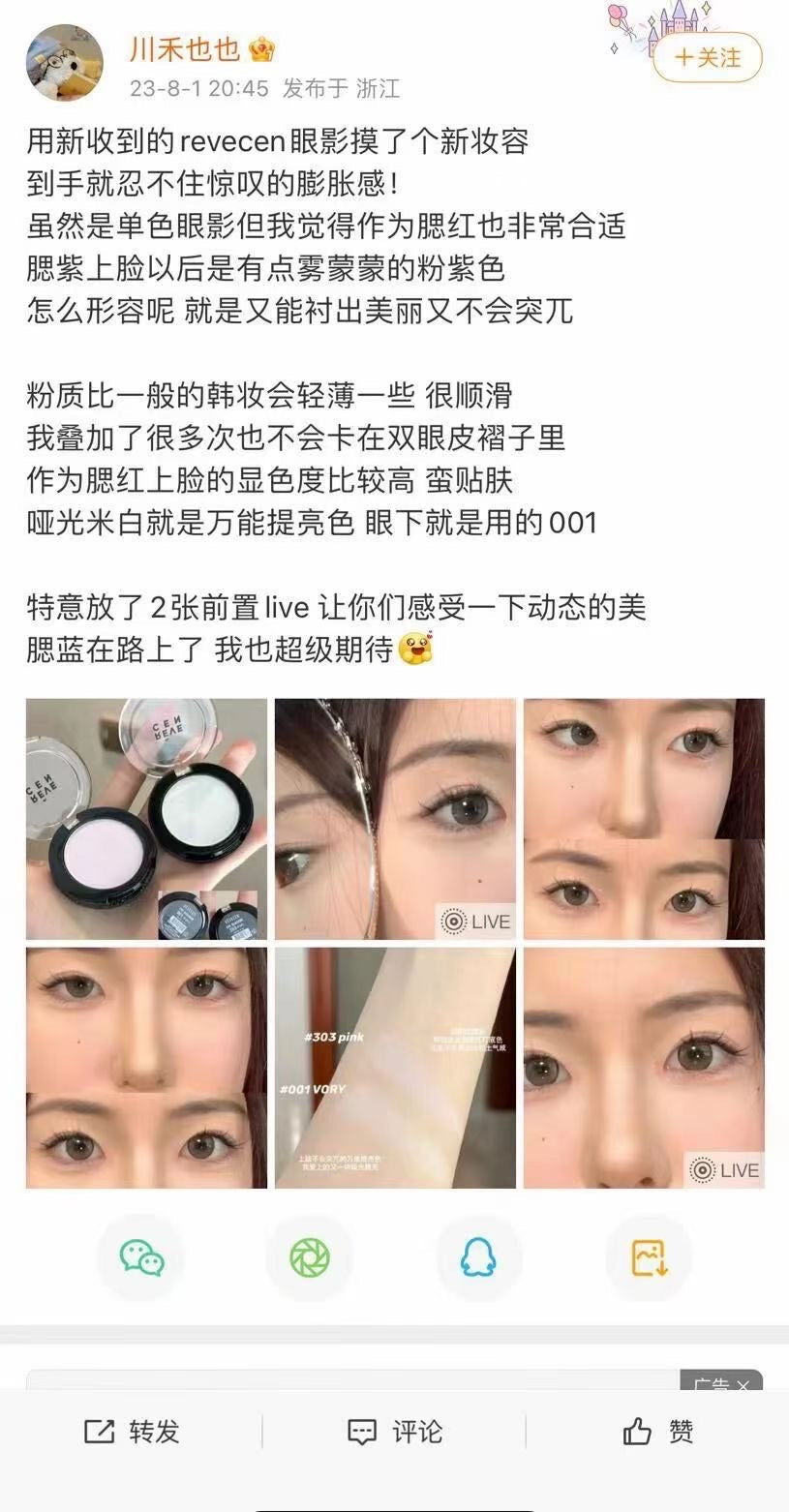The width and height of the screenshot is (789, 1512).
Task: Share the post to WeChat
Action: pos(142,1257)
